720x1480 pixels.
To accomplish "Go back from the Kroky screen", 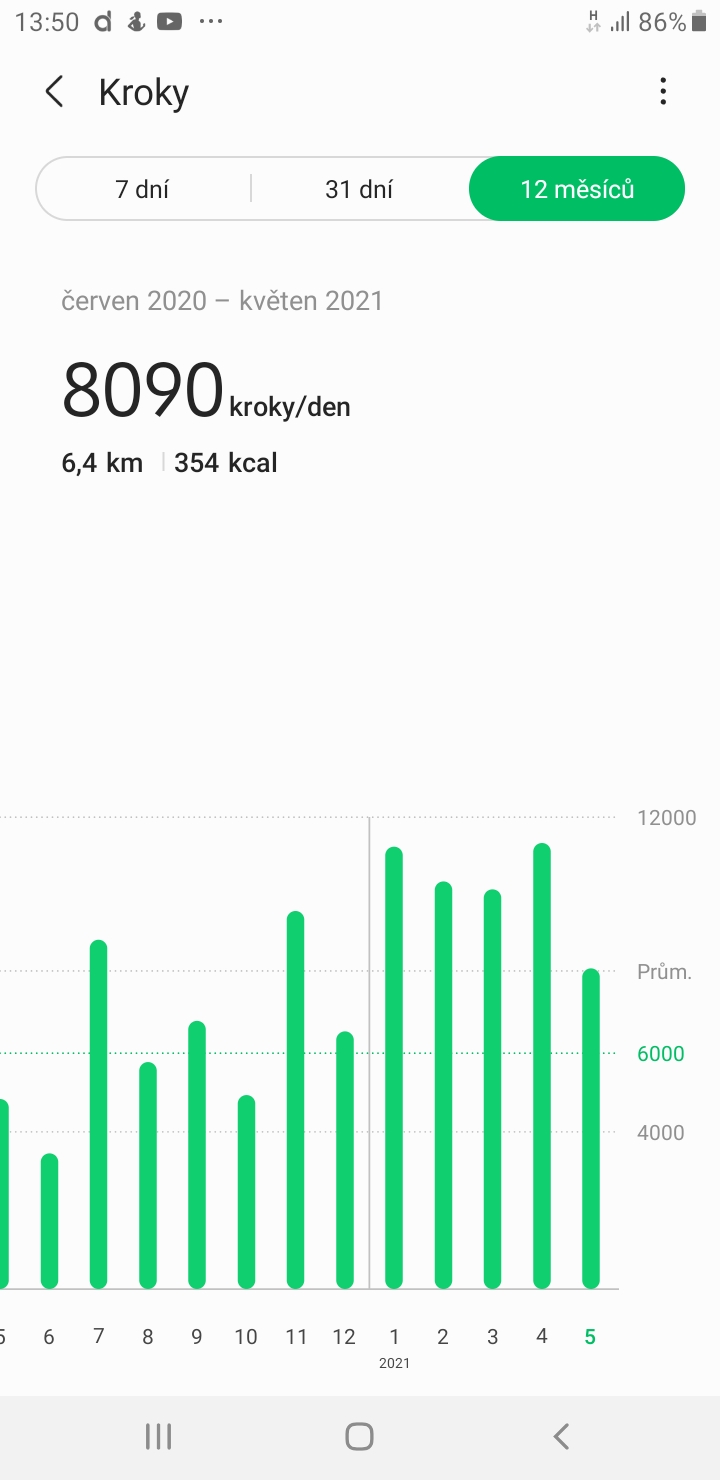I will [55, 92].
